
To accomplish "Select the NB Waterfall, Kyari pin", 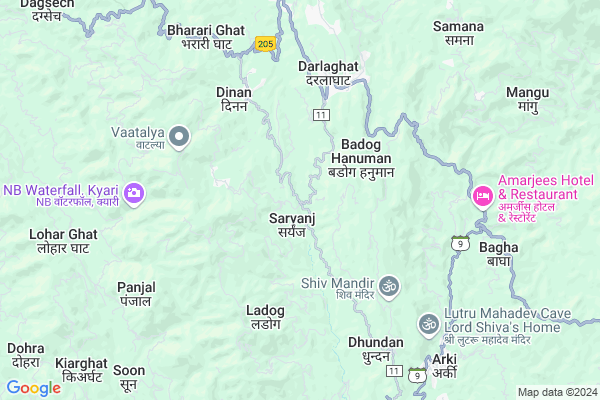I will pyautogui.click(x=134, y=192).
